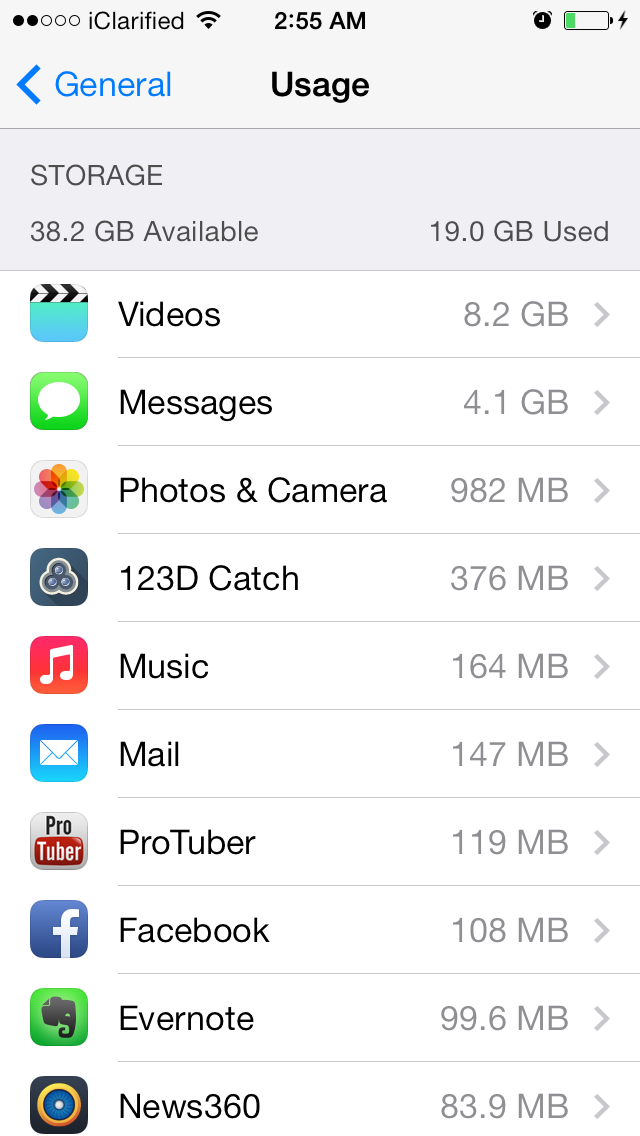View Messages storage usage

320,402
